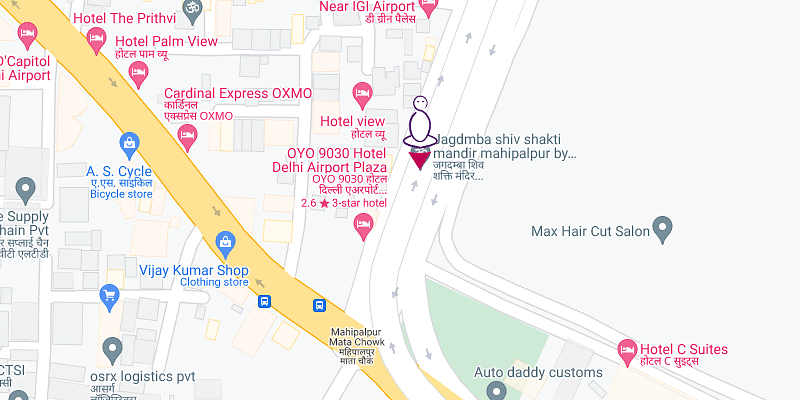
Task: Tap the bus stop near Mahipalpur Mata Chowk
Action: (x=319, y=306)
